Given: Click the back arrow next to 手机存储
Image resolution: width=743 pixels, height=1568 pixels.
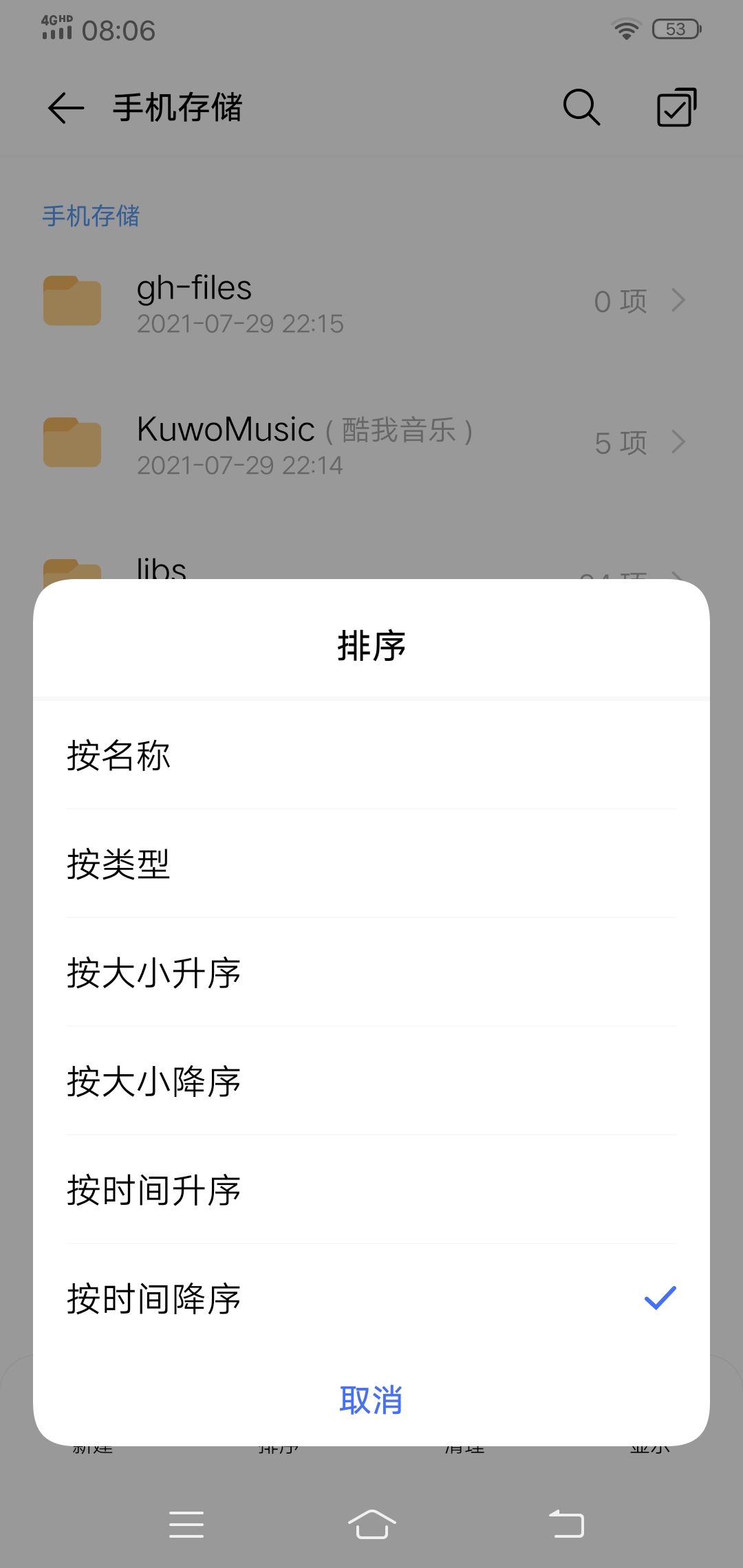Looking at the screenshot, I should coord(65,107).
